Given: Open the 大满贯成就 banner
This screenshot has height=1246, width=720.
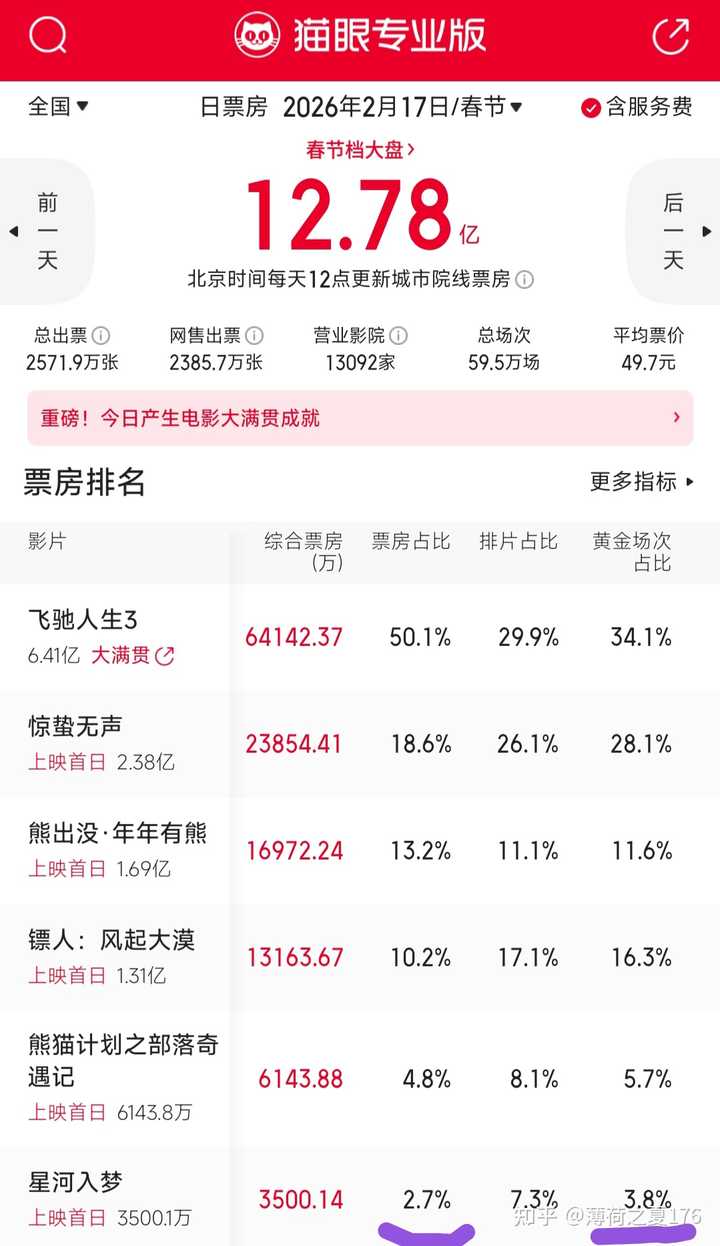Looking at the screenshot, I should (360, 418).
